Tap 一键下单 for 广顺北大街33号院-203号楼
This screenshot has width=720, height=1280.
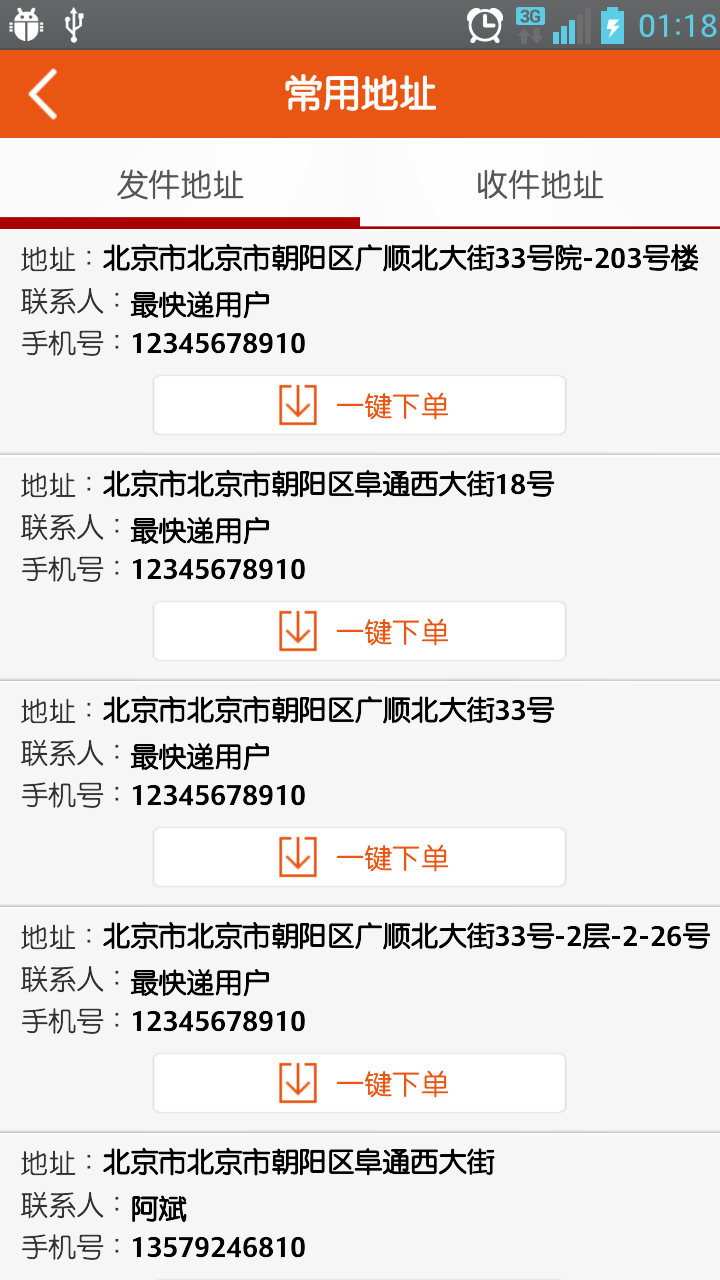click(x=359, y=406)
